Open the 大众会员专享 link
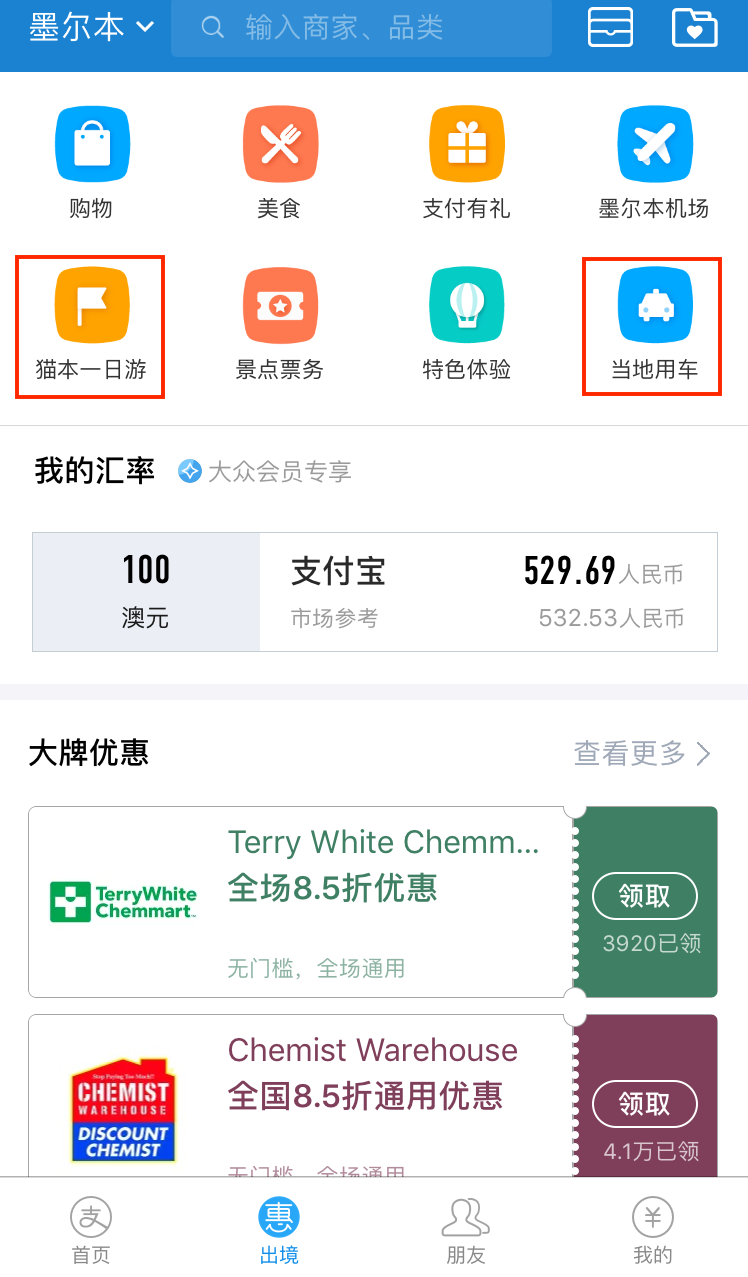This screenshot has height=1277, width=748. tap(265, 471)
